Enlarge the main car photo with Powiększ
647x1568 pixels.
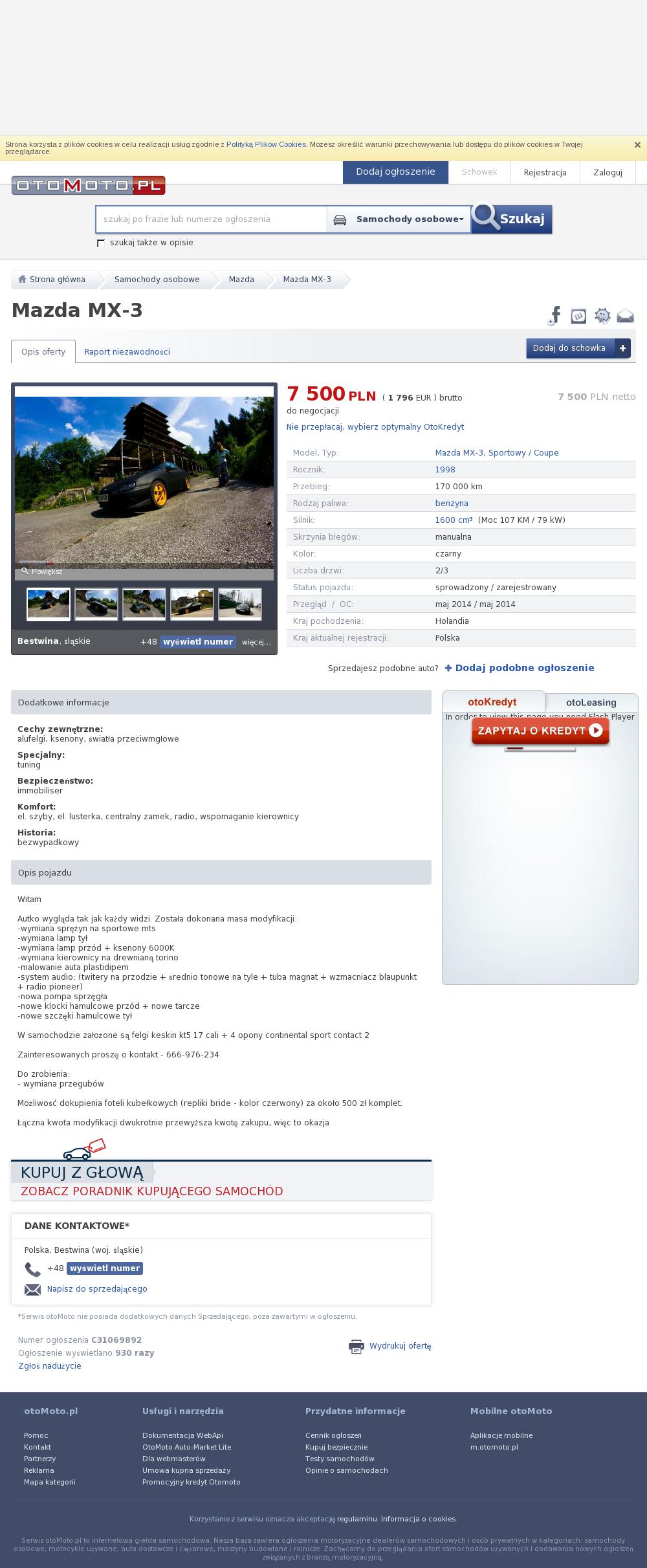pos(43,572)
